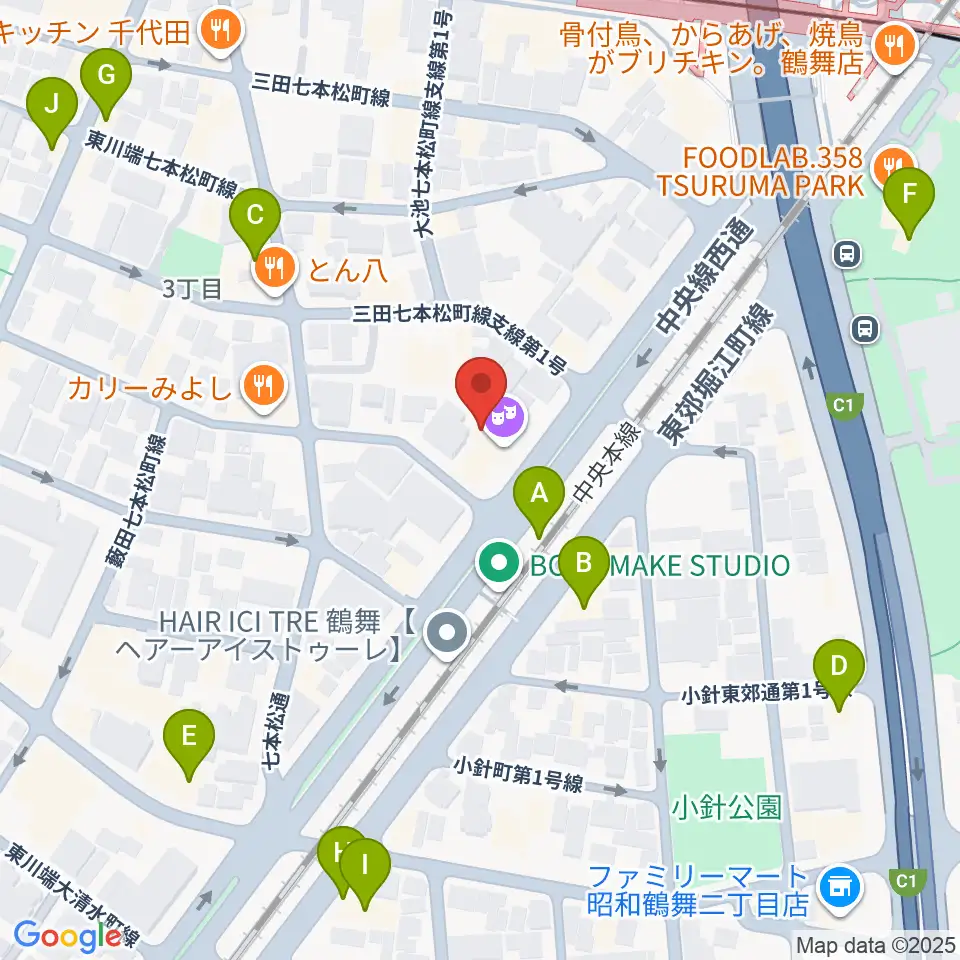Open the キッチン千代田 restaurant pin

pos(222,31)
